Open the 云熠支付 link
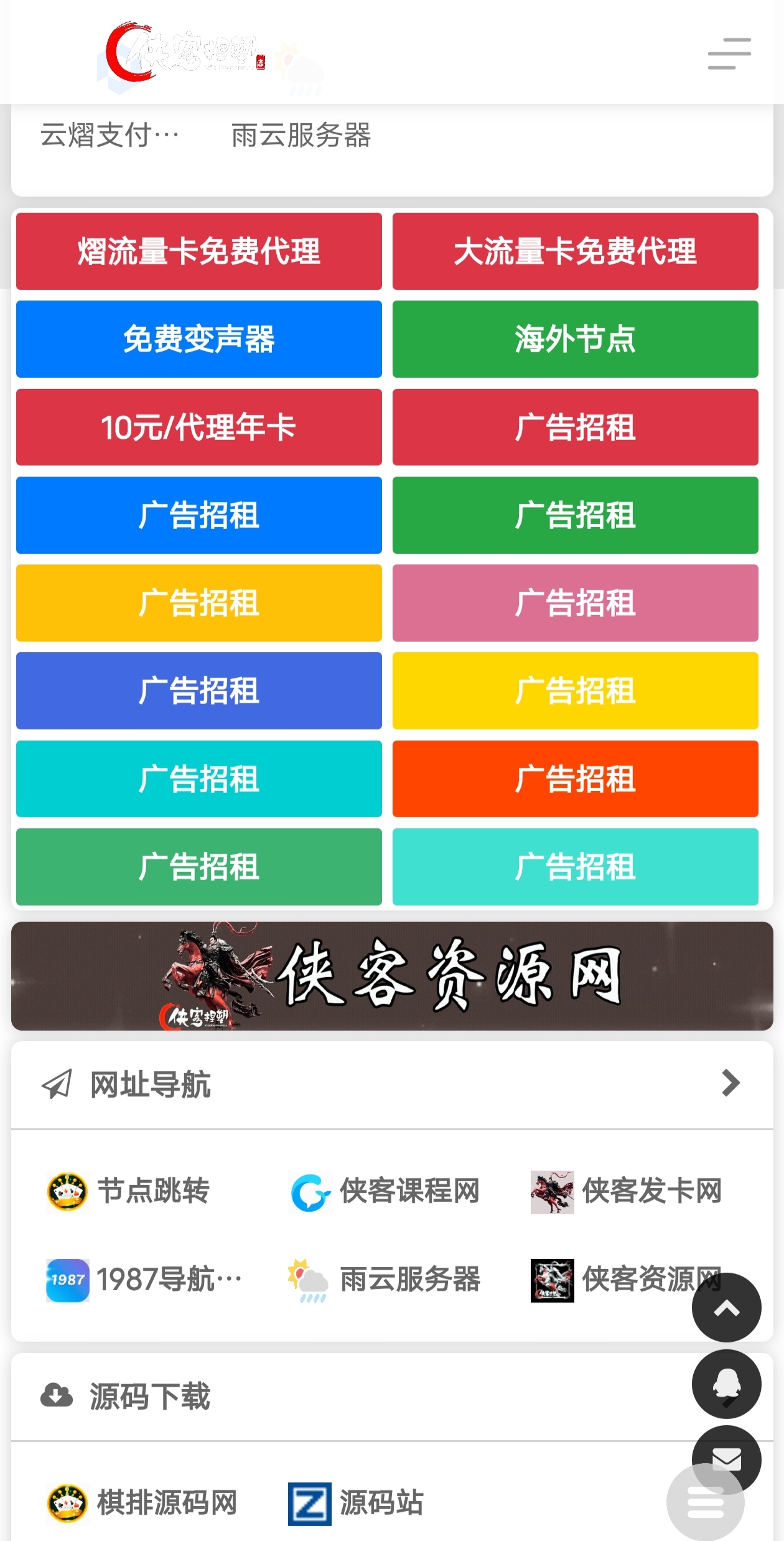This screenshot has width=784, height=1541. pyautogui.click(x=110, y=135)
